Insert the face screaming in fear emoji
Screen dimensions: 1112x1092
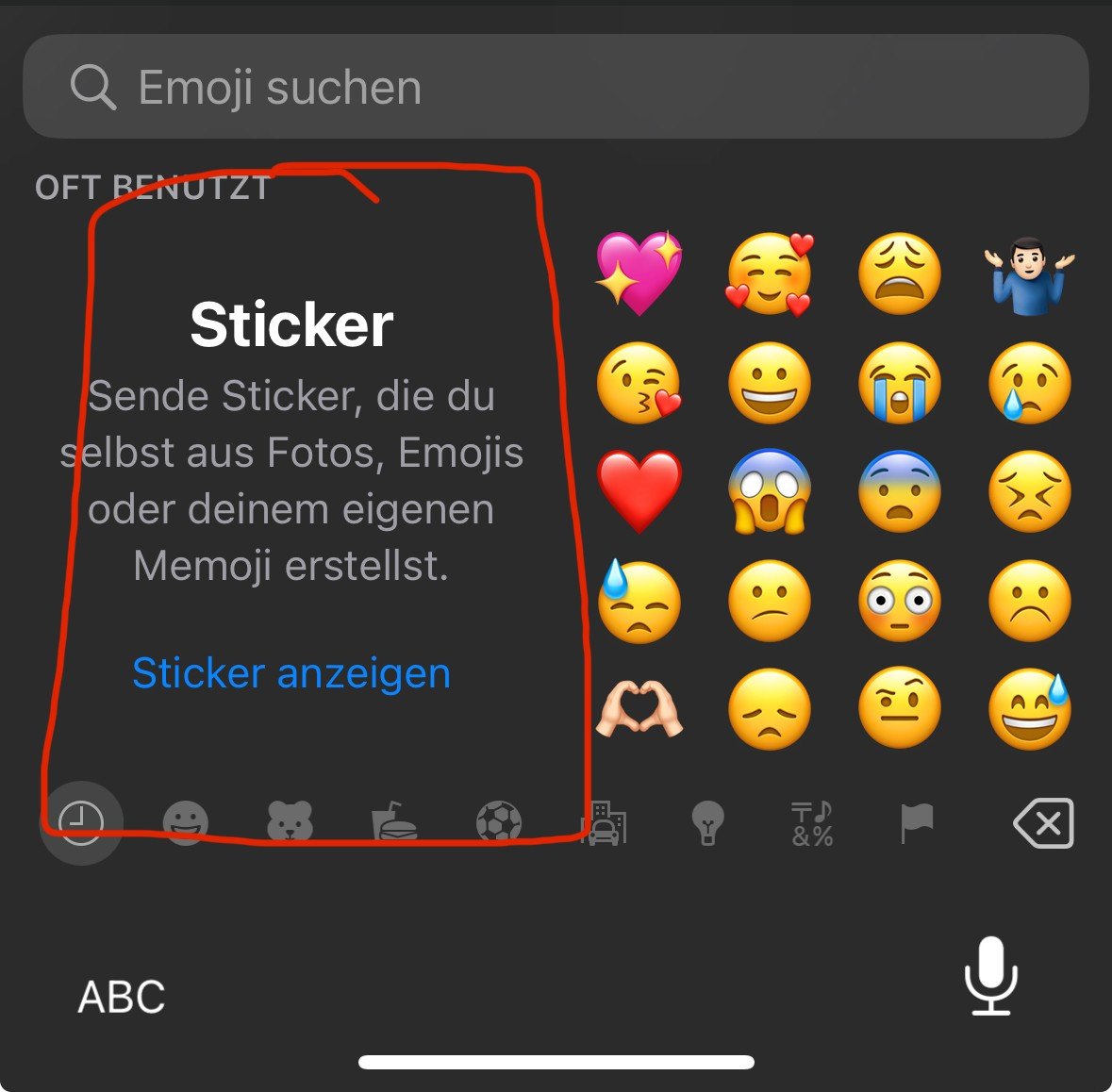[769, 490]
